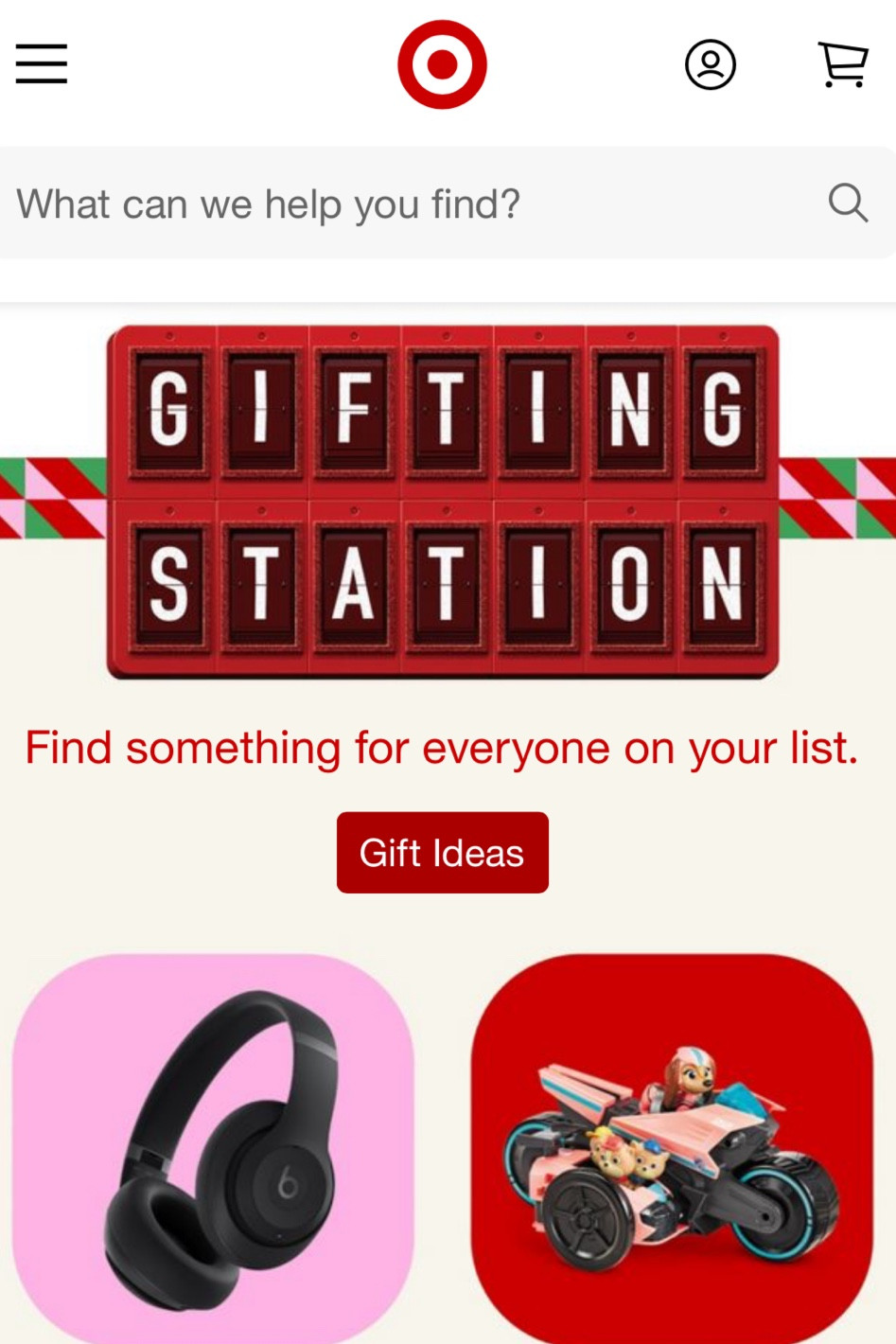Image resolution: width=896 pixels, height=1344 pixels.
Task: Select the cart icon at top right
Action: pyautogui.click(x=842, y=65)
